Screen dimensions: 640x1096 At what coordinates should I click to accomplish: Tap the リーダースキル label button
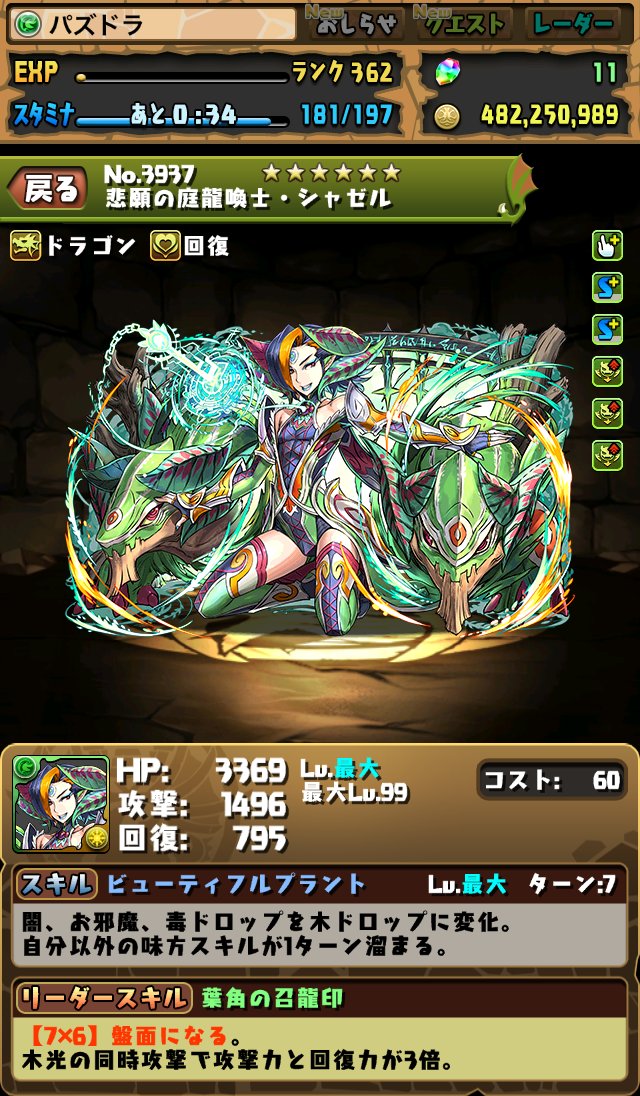click(x=102, y=998)
